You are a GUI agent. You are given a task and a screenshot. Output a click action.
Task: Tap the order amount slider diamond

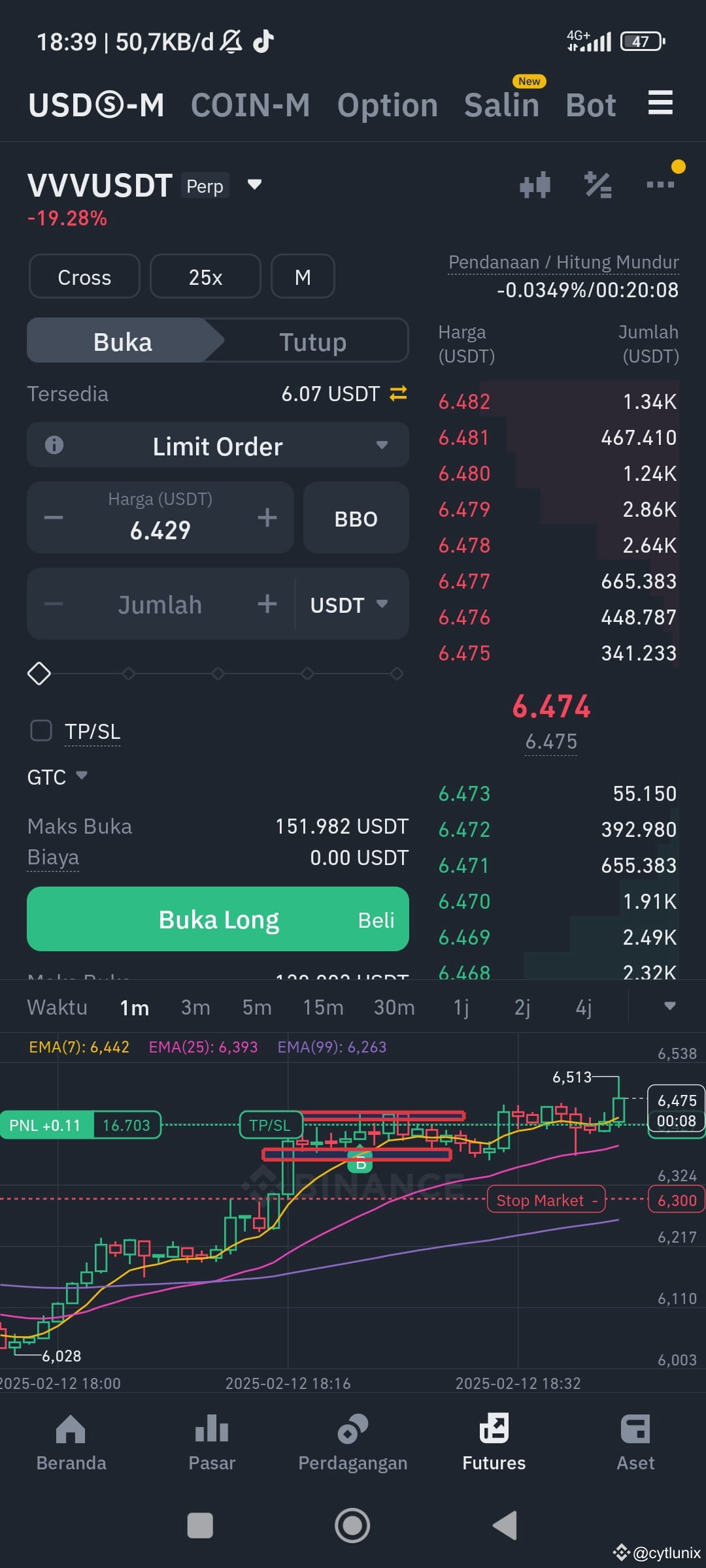coord(39,673)
